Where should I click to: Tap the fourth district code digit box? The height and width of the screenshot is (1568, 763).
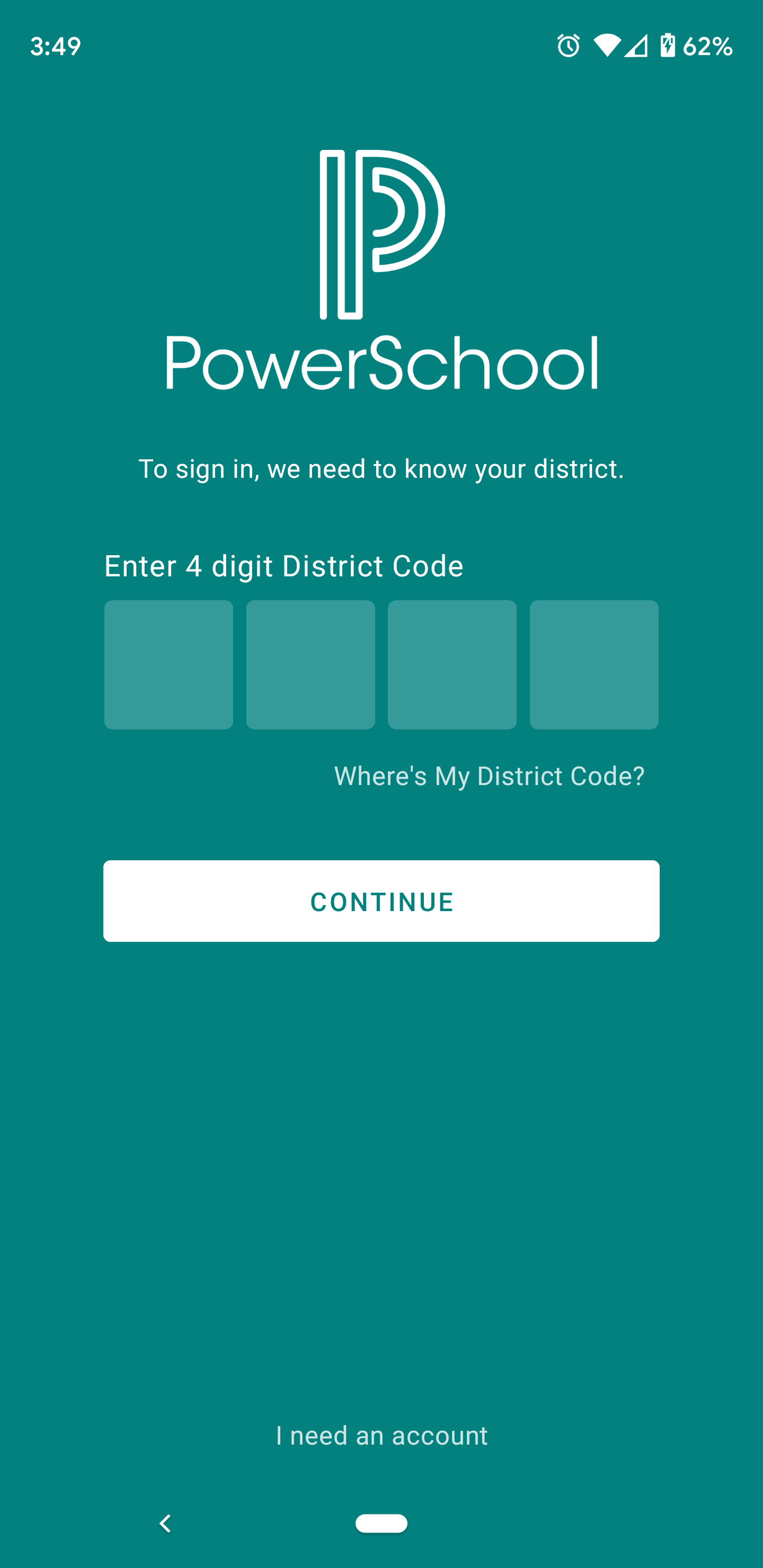[594, 664]
